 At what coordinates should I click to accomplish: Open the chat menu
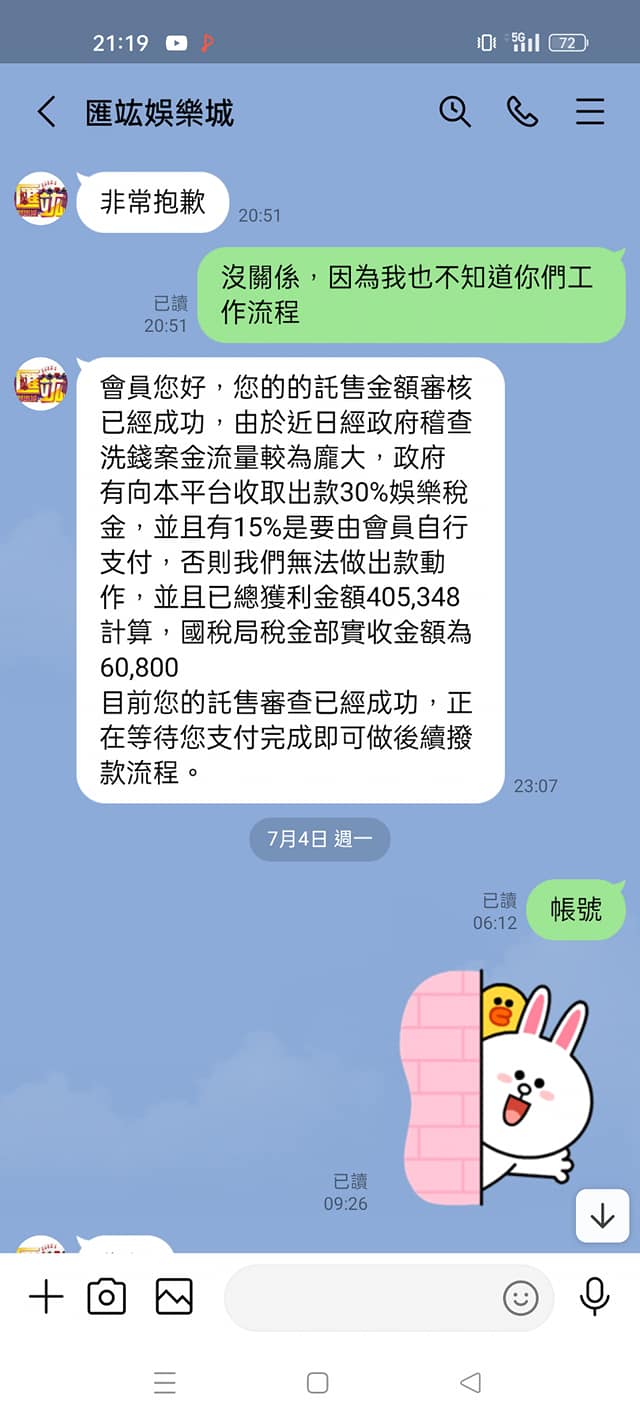590,112
